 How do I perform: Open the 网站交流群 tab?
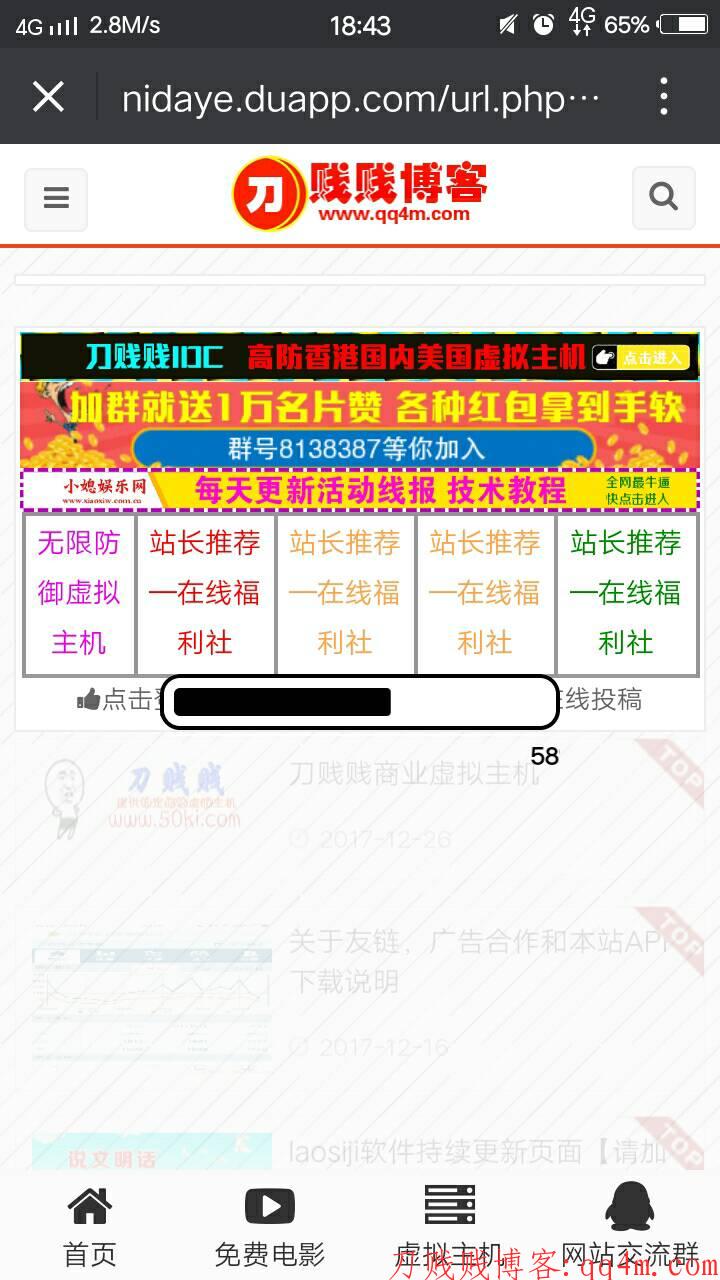630,1226
